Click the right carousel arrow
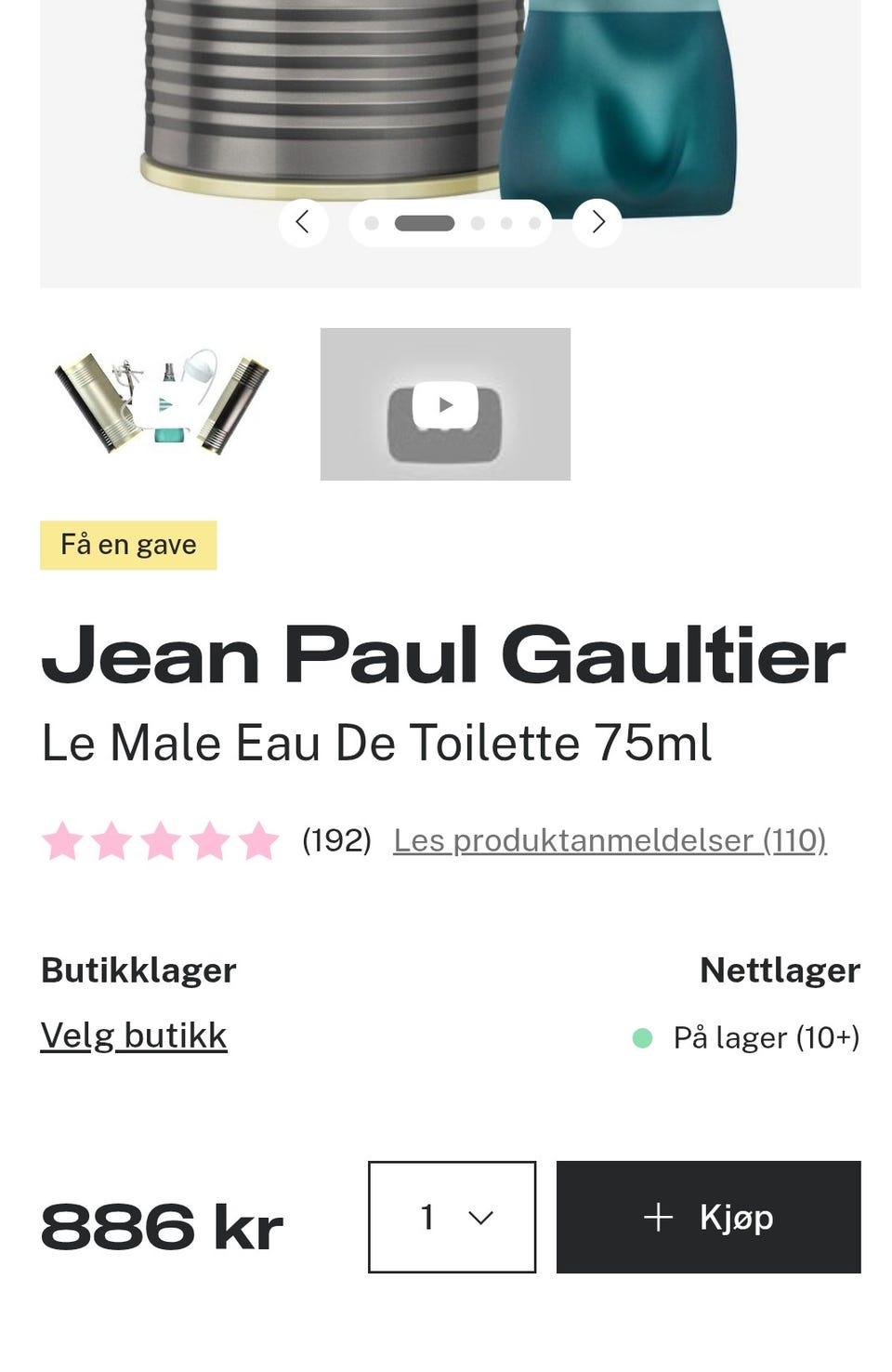 [x=597, y=223]
